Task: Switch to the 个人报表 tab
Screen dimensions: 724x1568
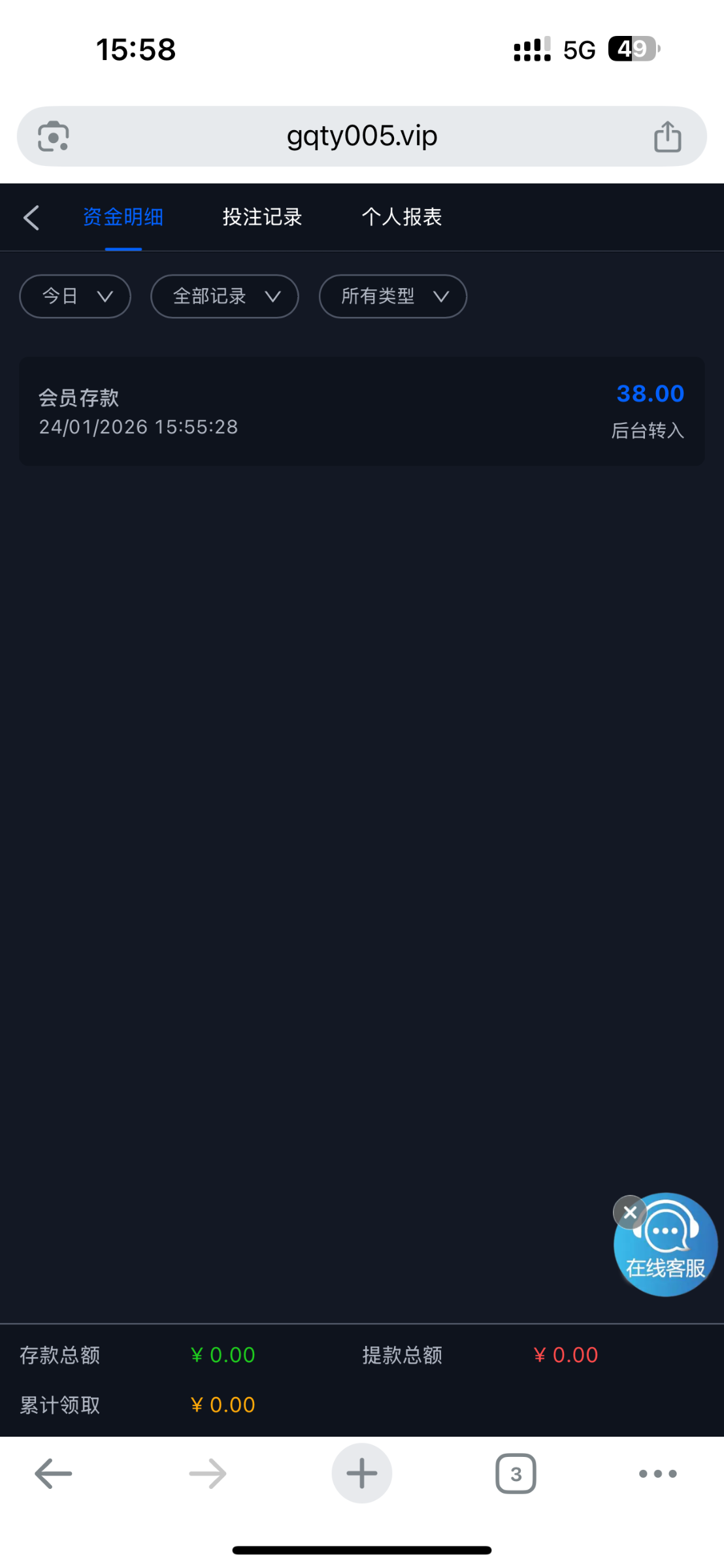Action: [x=402, y=218]
